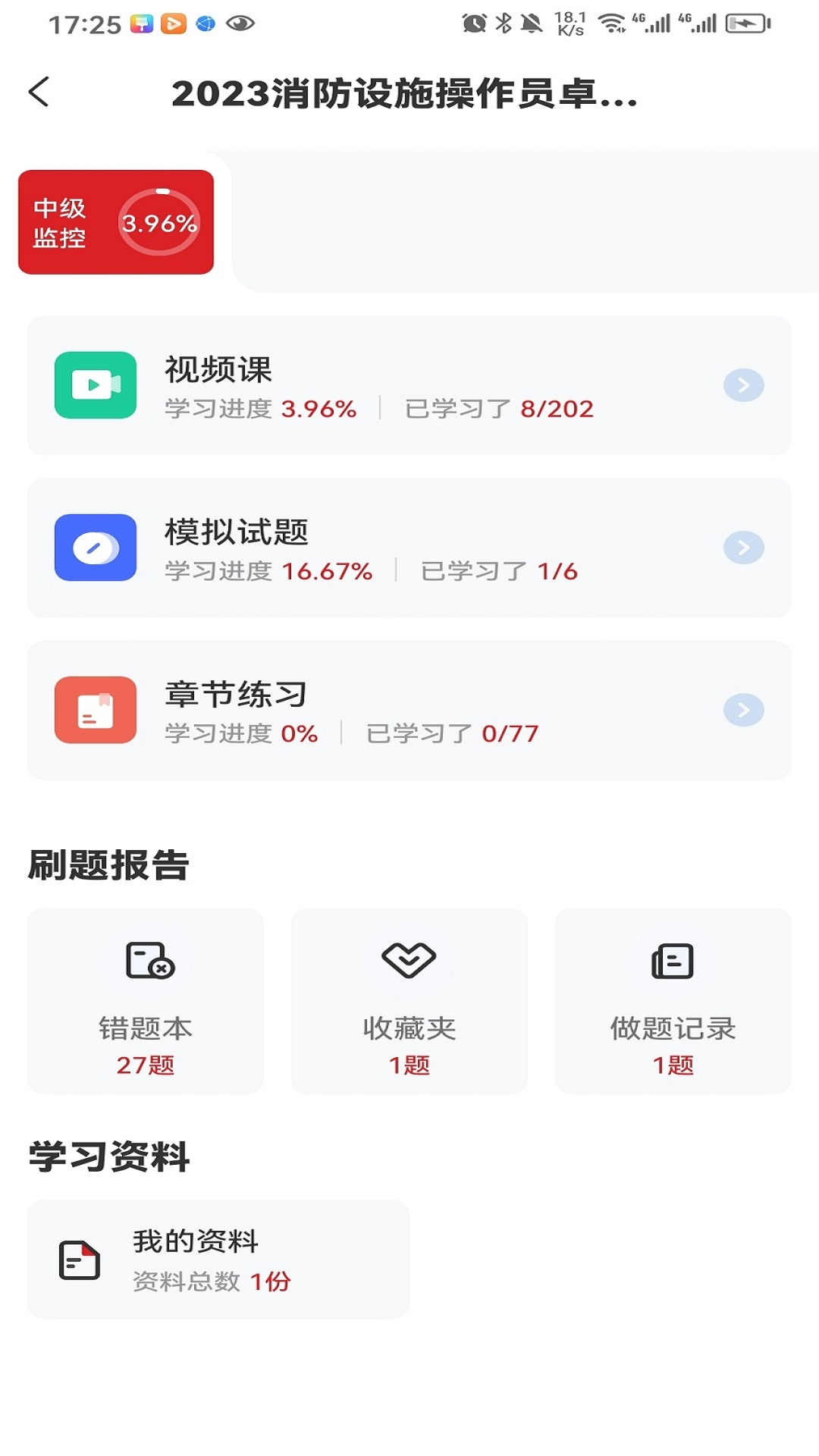Open the 做题记录 records icon
Viewport: 819px width, 1456px height.
[672, 961]
